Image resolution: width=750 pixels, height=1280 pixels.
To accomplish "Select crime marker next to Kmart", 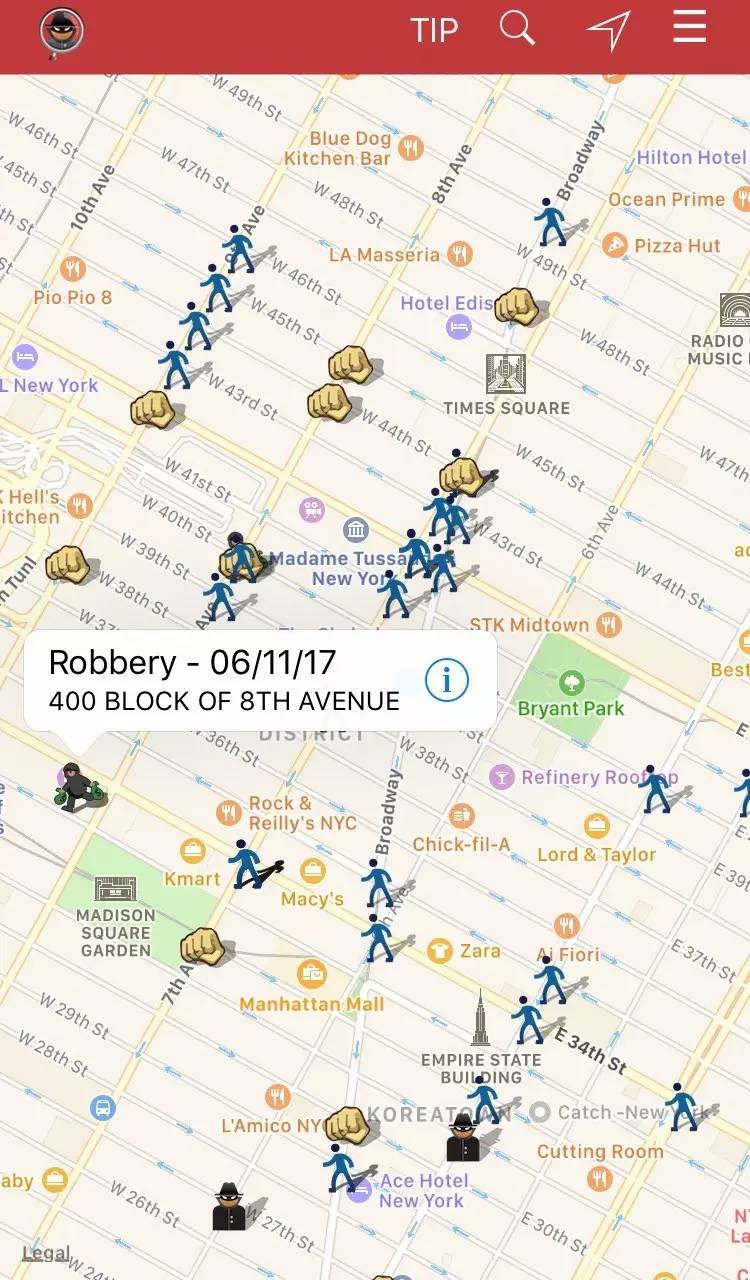I will click(247, 864).
